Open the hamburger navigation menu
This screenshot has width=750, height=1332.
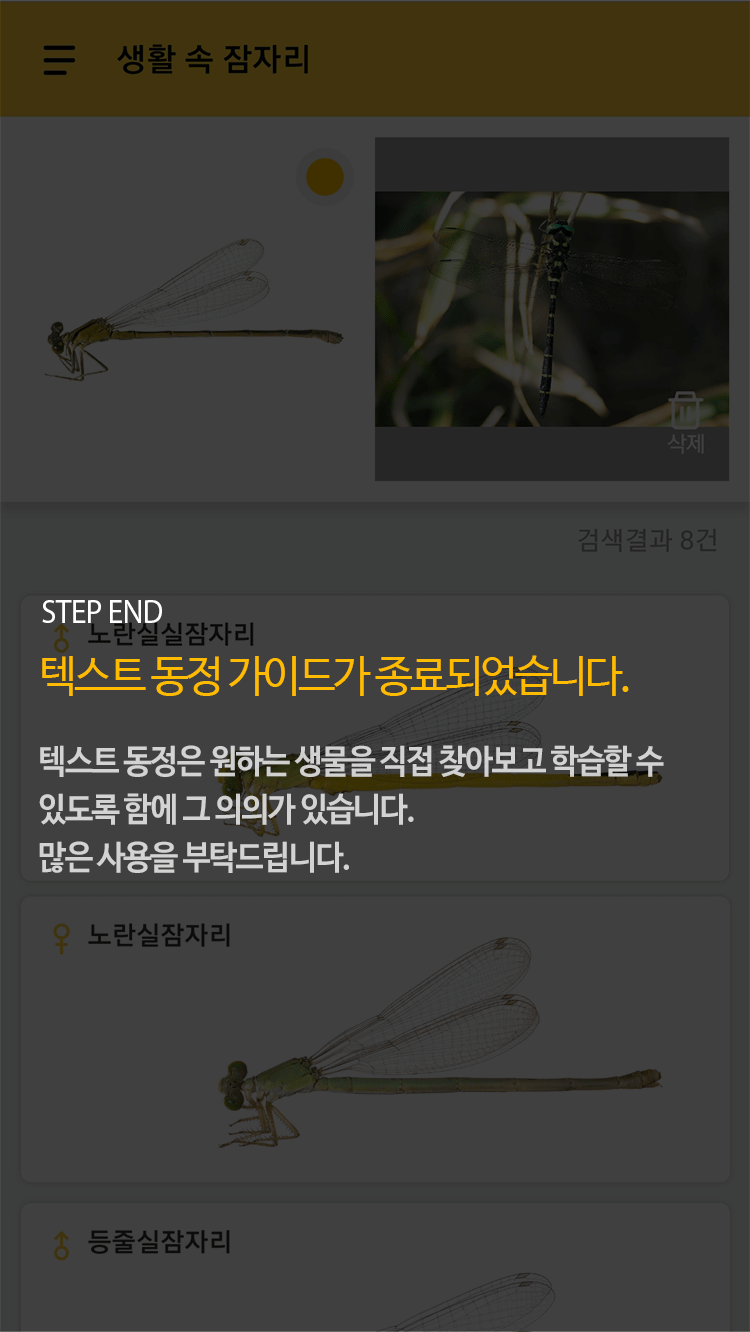click(59, 61)
